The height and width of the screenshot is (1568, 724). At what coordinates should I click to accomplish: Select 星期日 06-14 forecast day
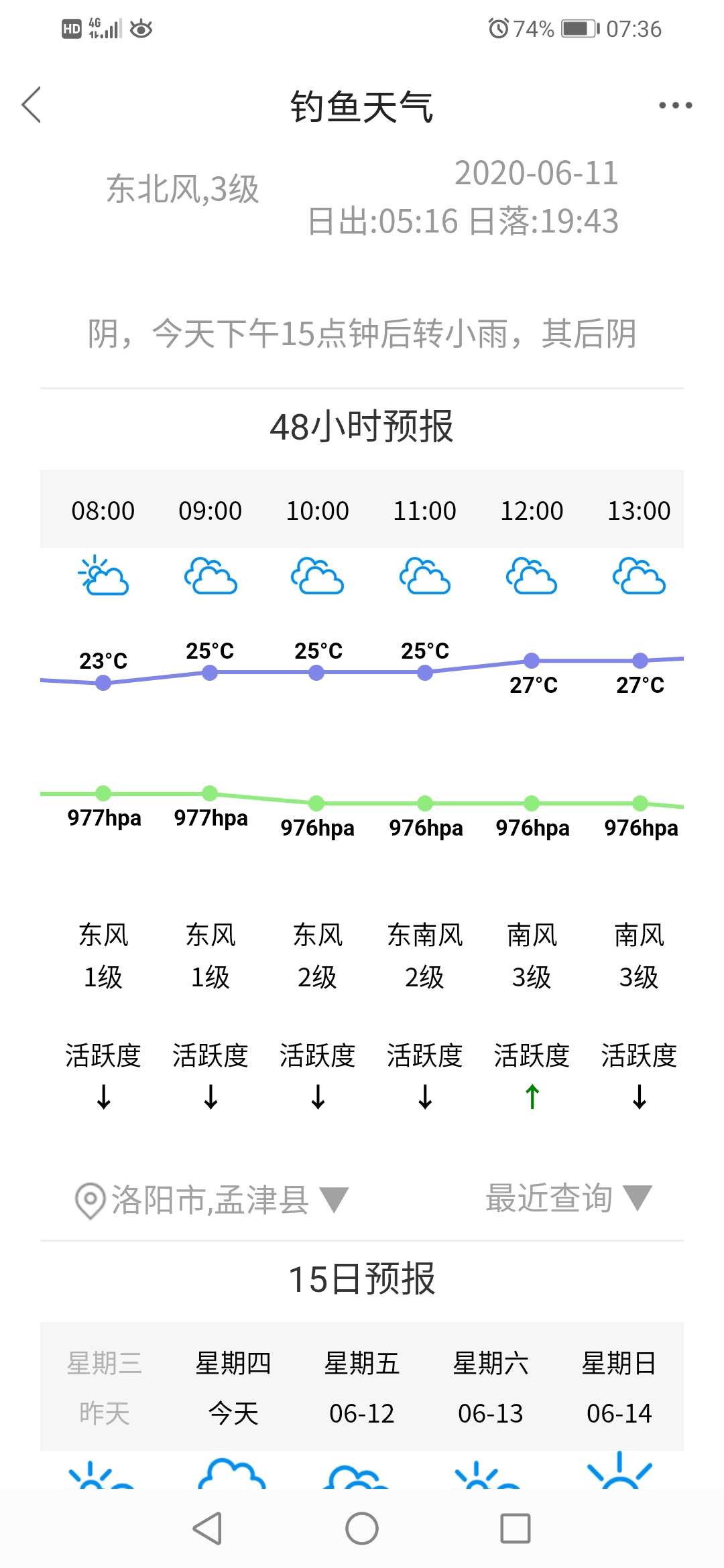click(619, 1387)
